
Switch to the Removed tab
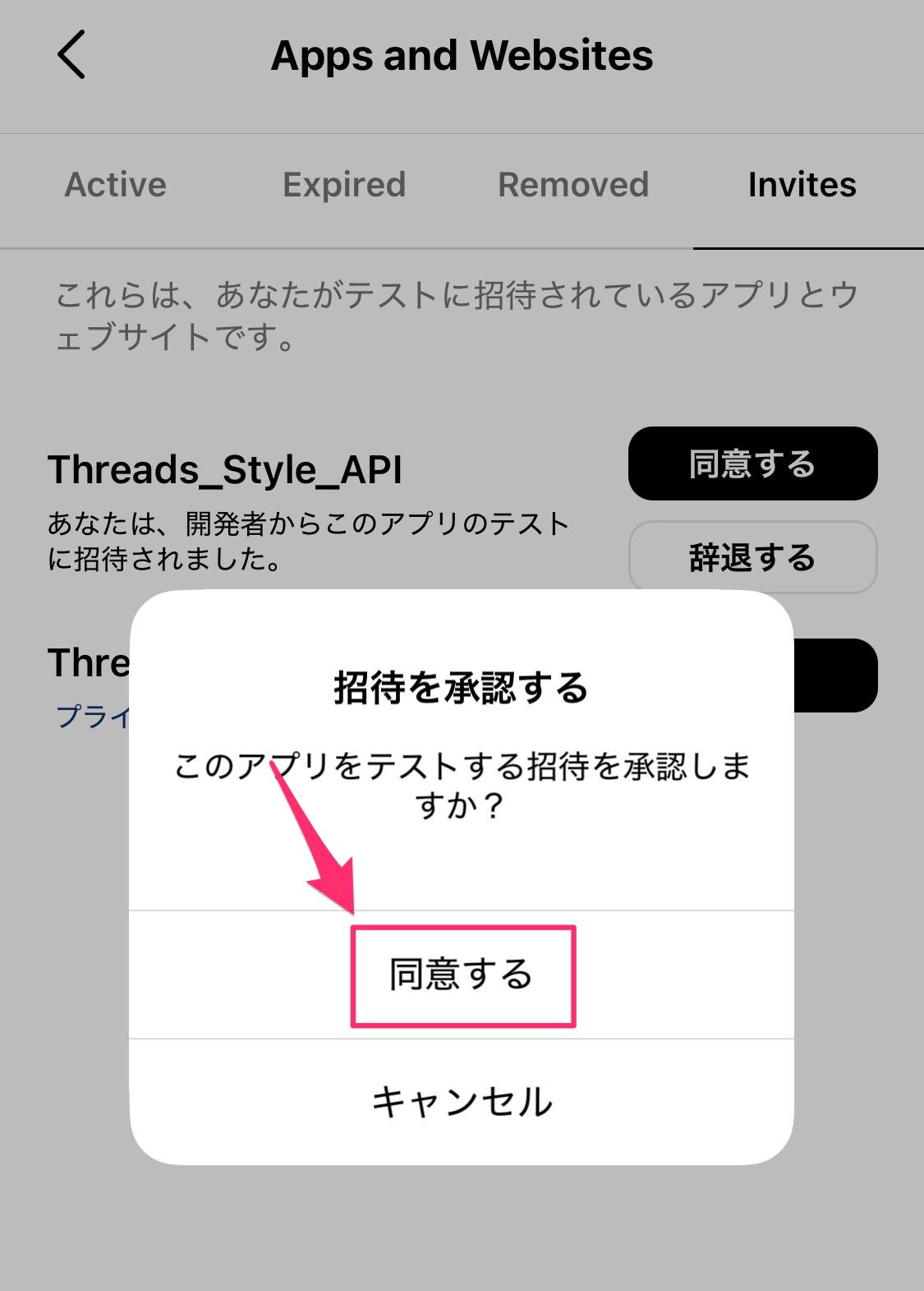coord(573,185)
